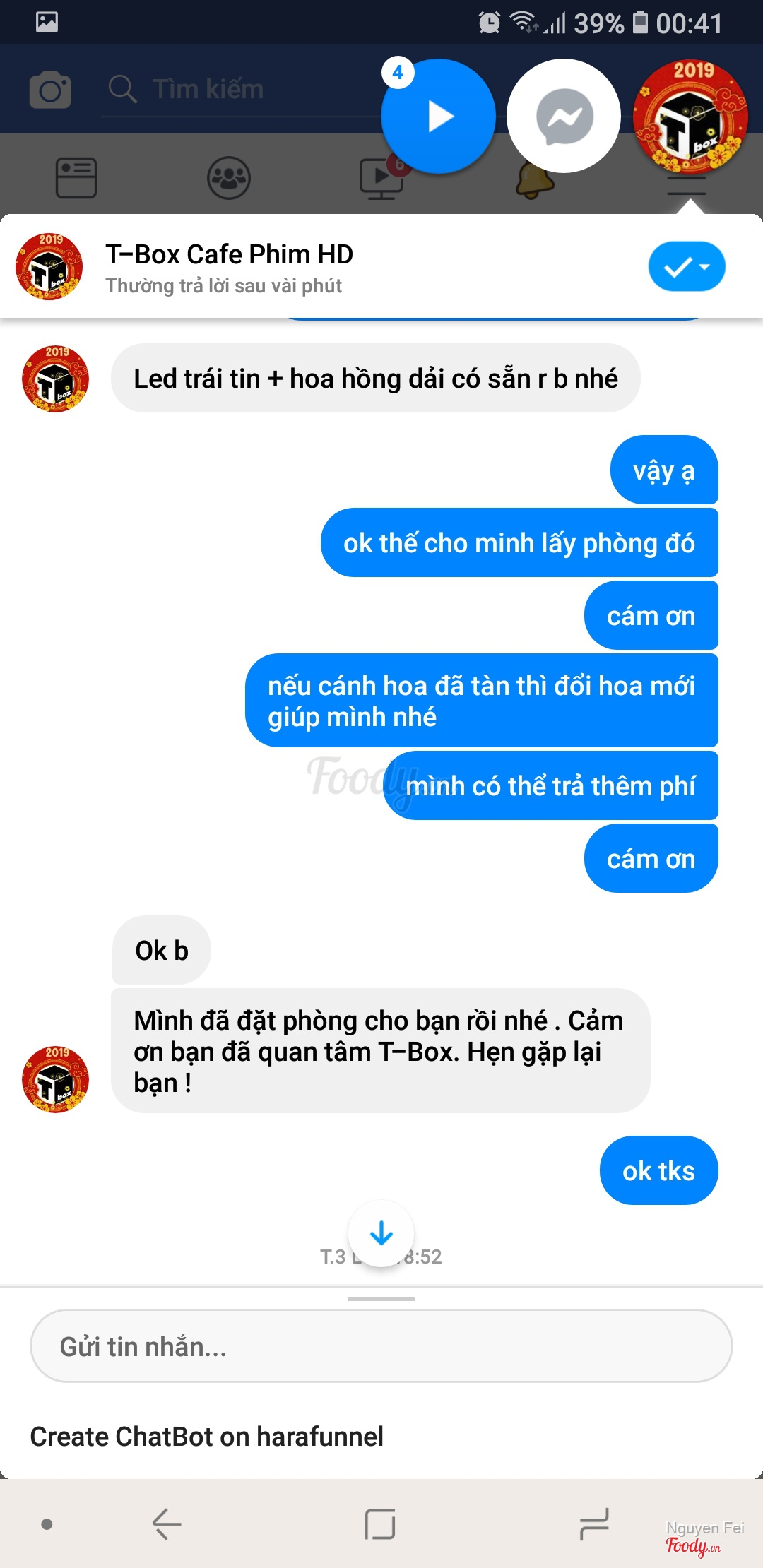Tap the blue play chat head
This screenshot has width=763, height=1568.
(x=438, y=117)
